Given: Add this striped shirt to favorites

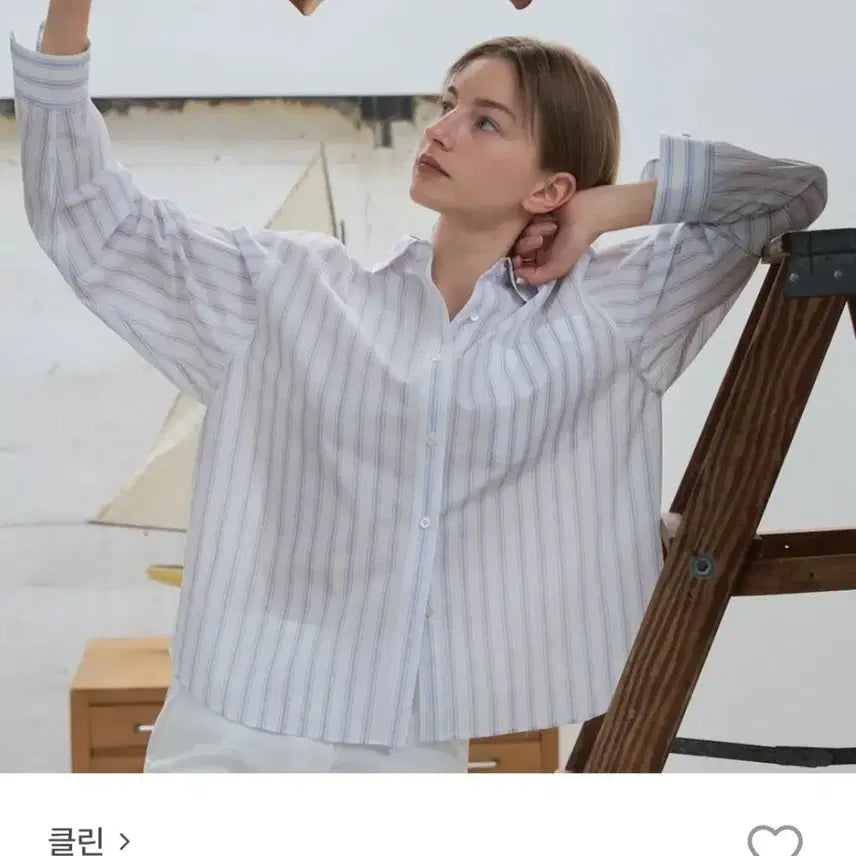Looking at the screenshot, I should 774,841.
